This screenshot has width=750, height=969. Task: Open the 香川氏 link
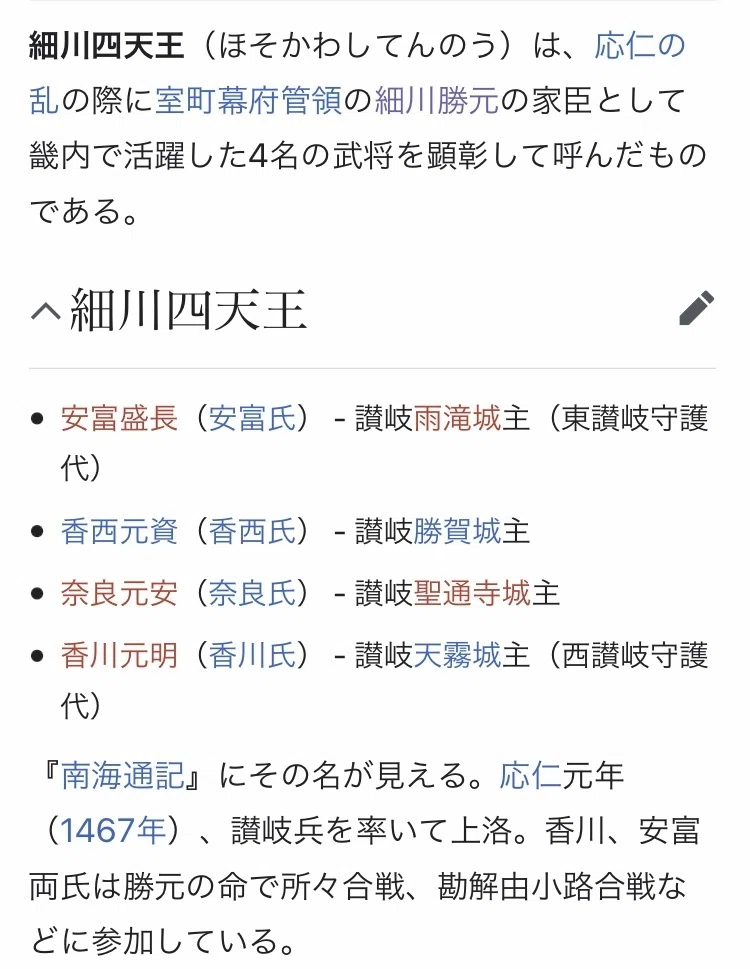tap(252, 655)
